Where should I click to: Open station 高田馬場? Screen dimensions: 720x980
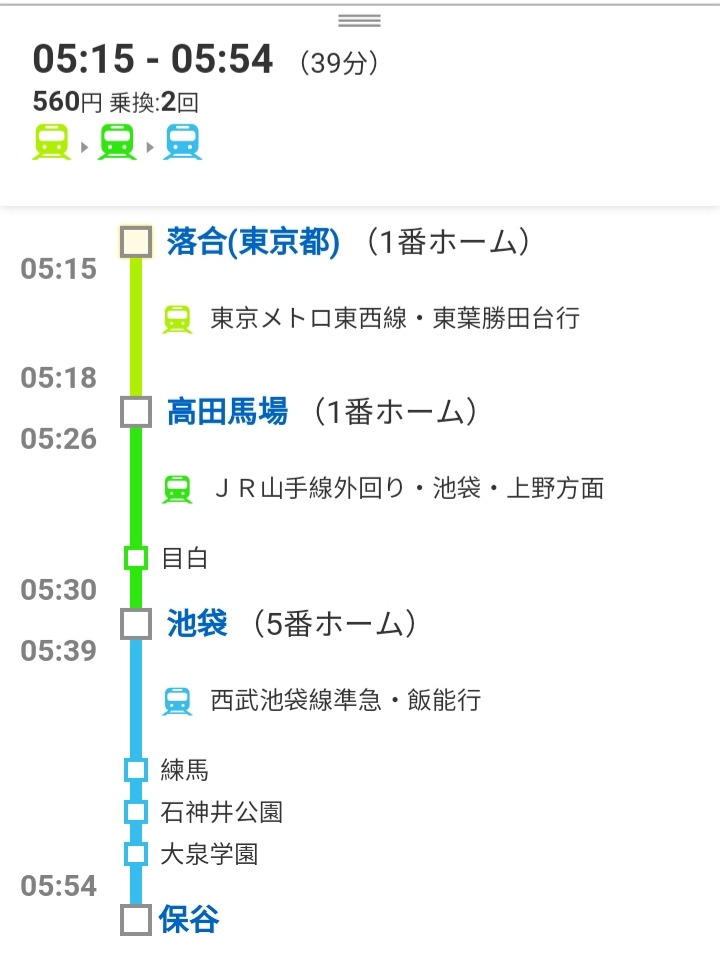pos(228,412)
